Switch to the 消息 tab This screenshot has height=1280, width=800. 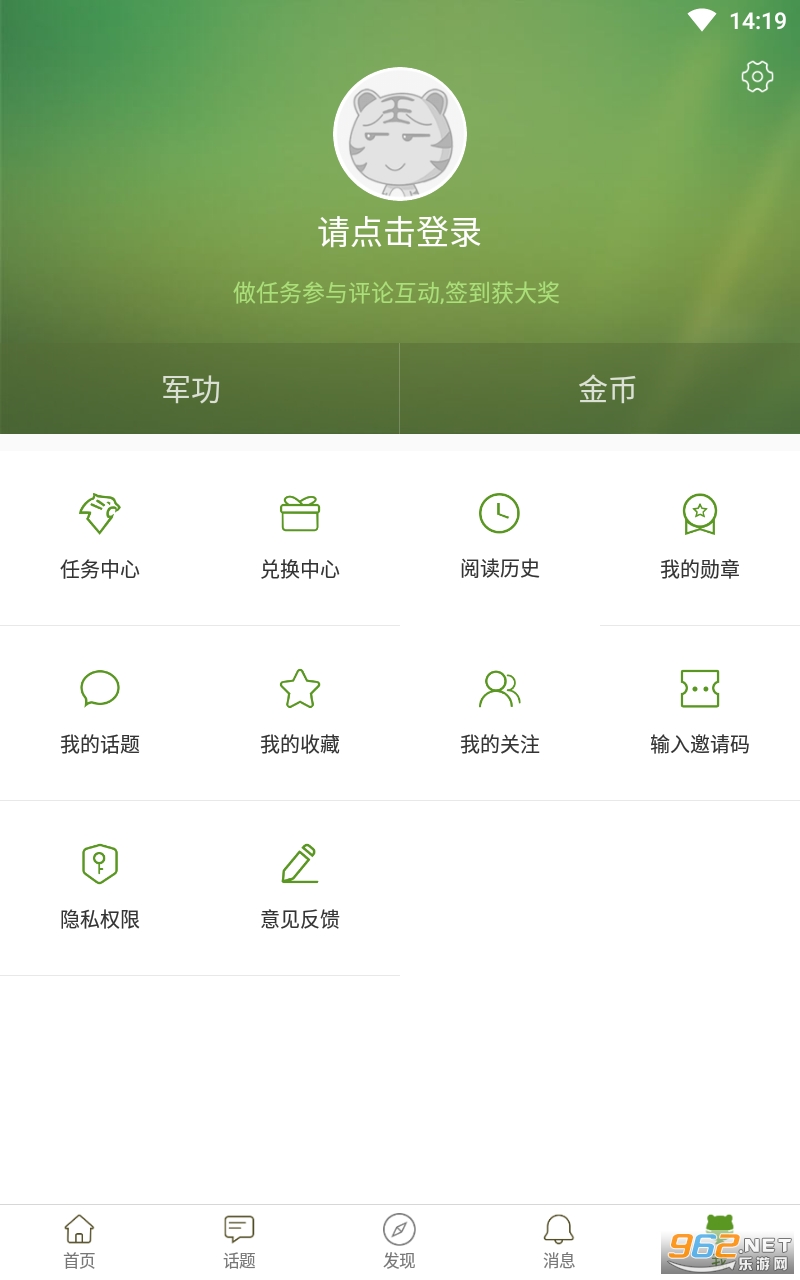(x=559, y=1242)
